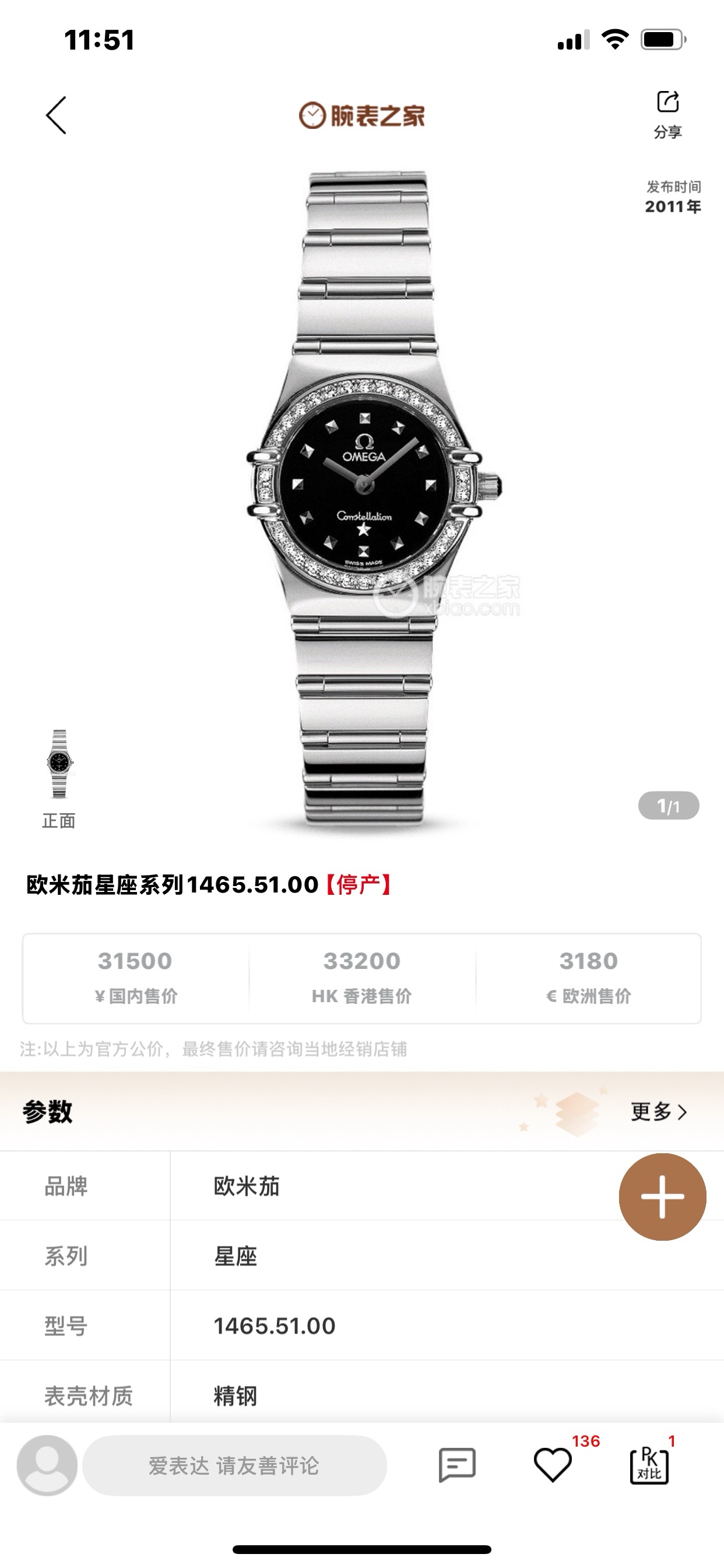Tap the brown plus floating button
The height and width of the screenshot is (1568, 724).
662,1196
